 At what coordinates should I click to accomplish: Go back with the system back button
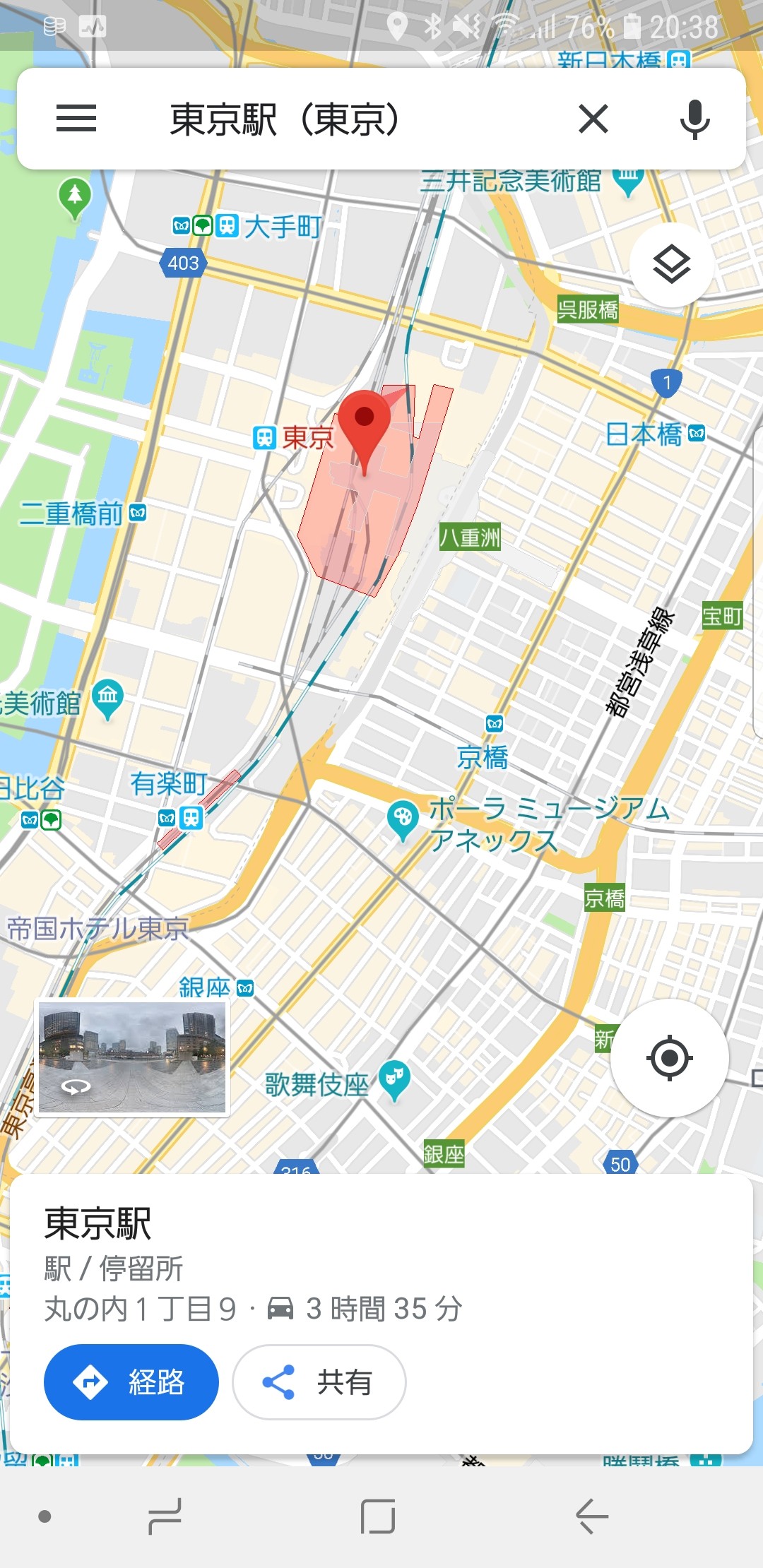(x=592, y=1516)
